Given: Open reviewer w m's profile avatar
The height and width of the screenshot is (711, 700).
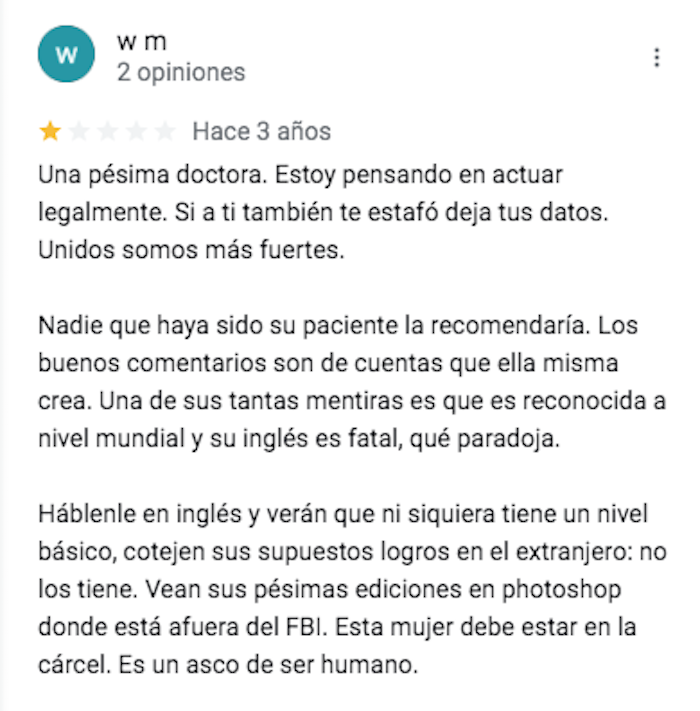Looking at the screenshot, I should pyautogui.click(x=66, y=55).
